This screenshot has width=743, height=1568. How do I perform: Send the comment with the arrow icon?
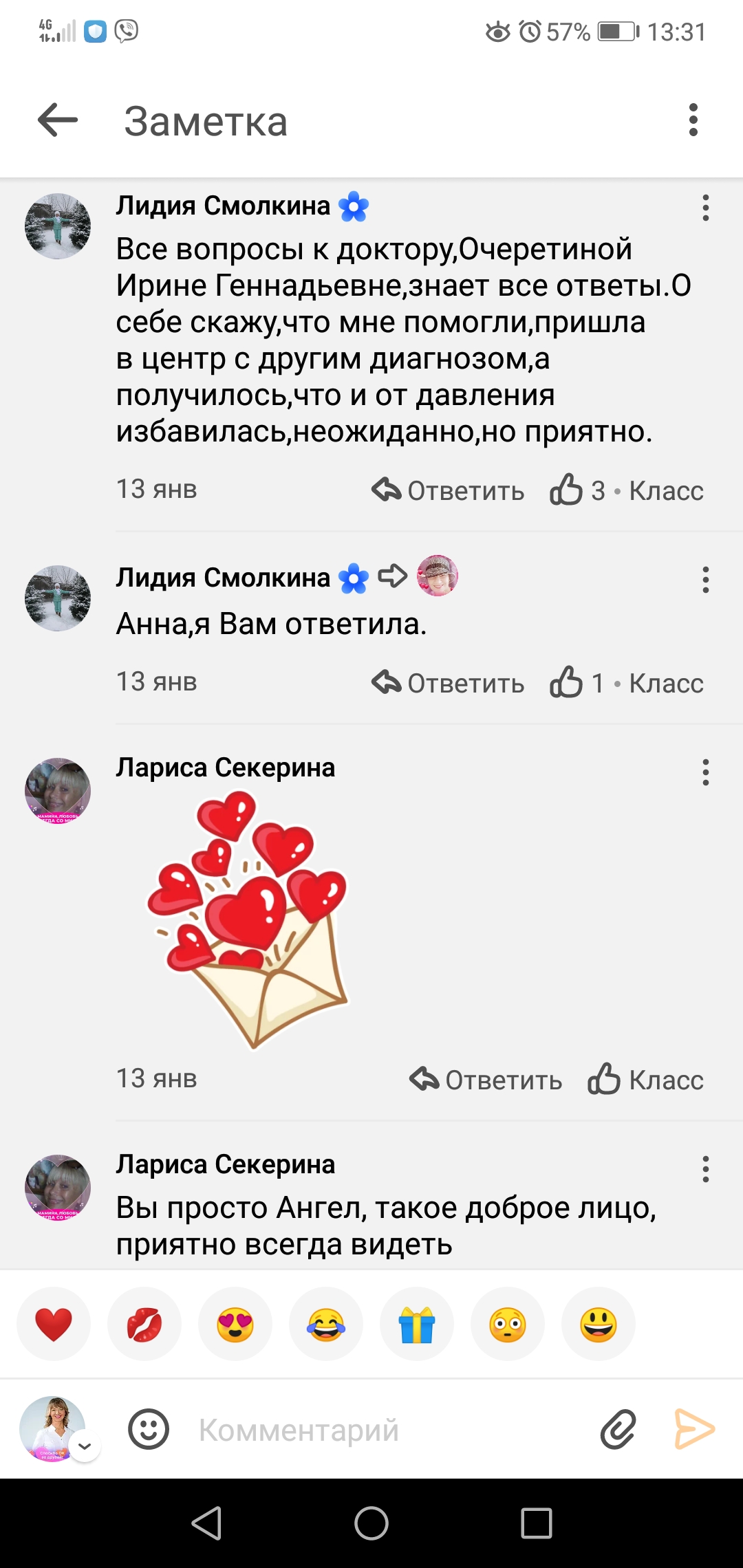(x=694, y=1429)
